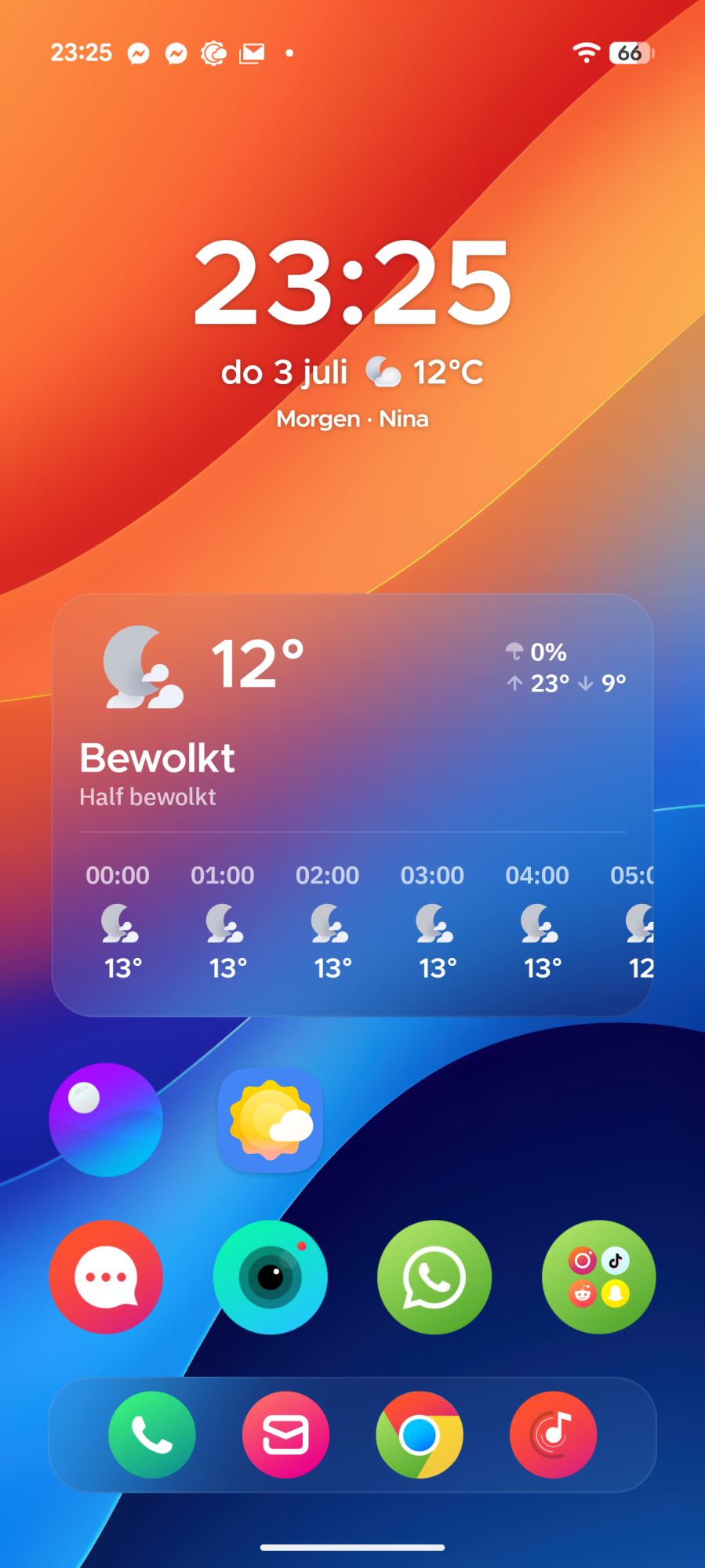Viewport: 705px width, 1568px height.
Task: Open the Music app in the dock
Action: pos(554,1435)
